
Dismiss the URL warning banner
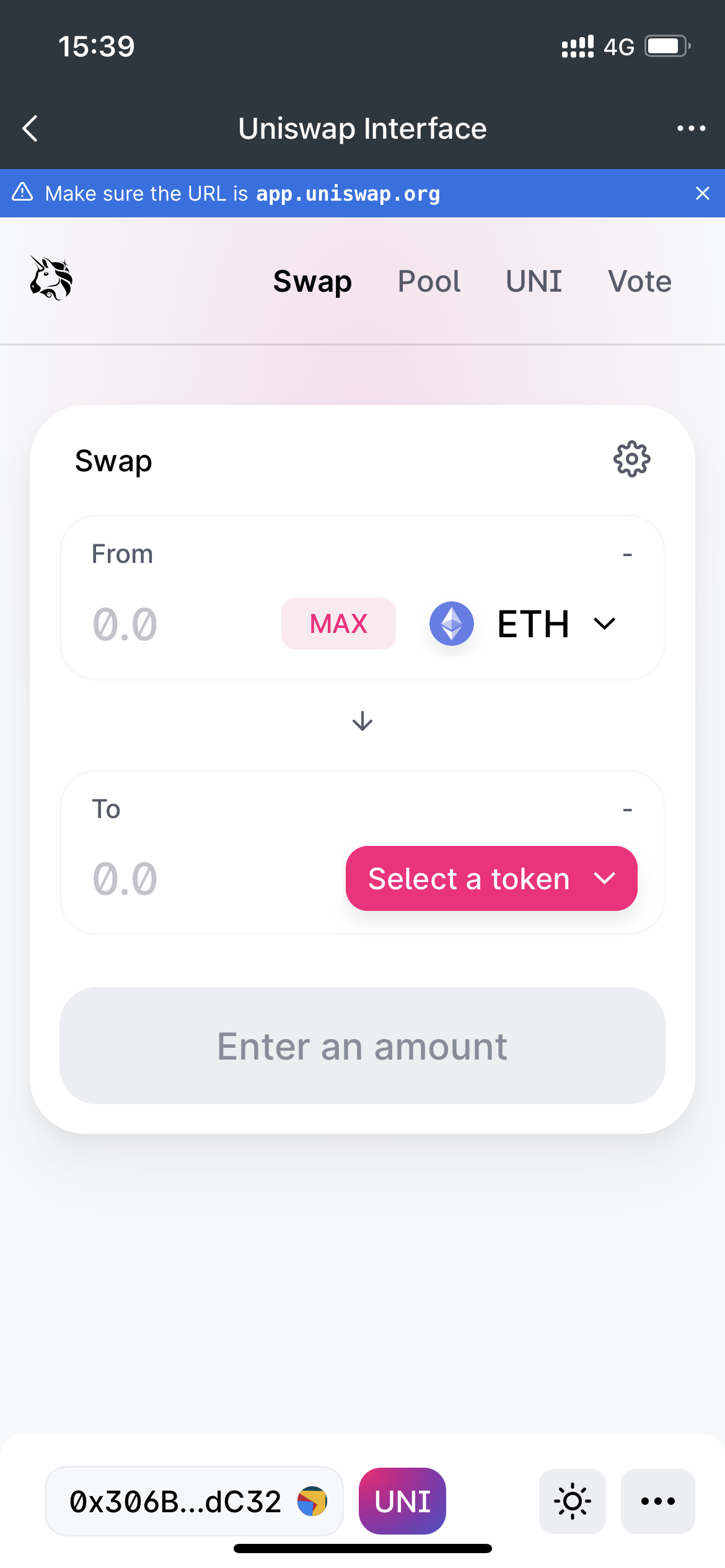(x=702, y=194)
